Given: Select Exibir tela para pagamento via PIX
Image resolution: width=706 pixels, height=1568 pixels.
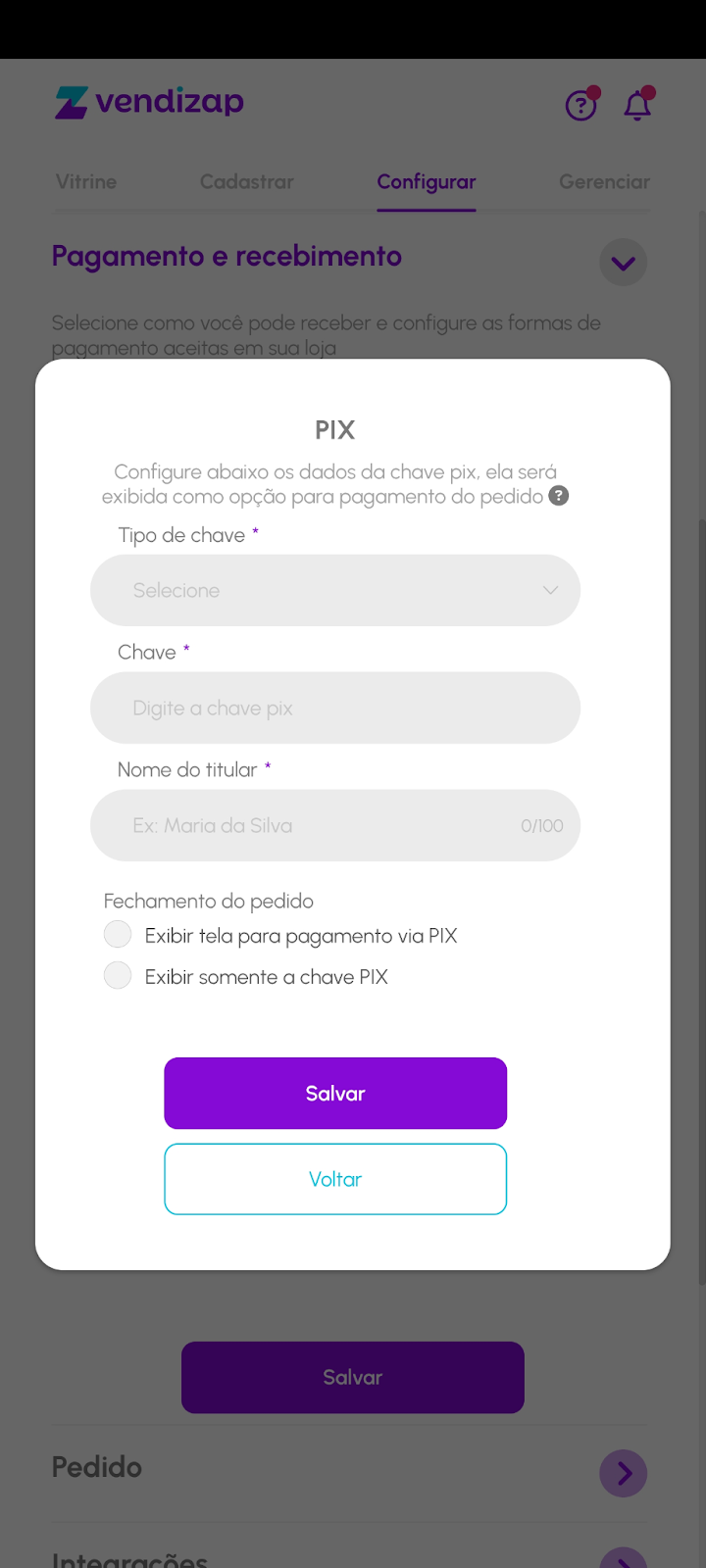Looking at the screenshot, I should 118,935.
